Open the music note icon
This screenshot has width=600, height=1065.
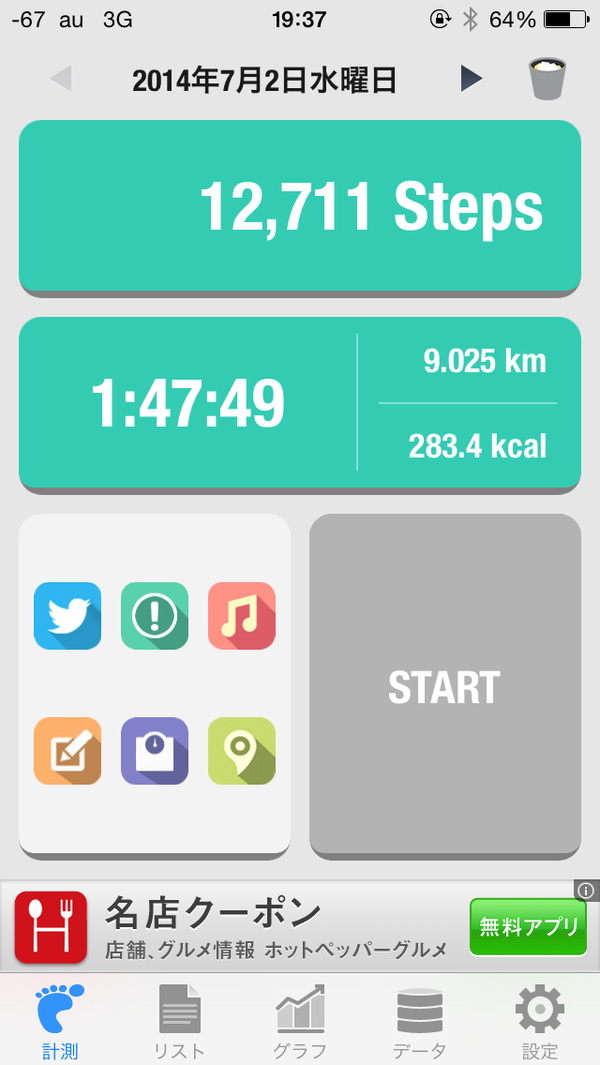[x=241, y=616]
